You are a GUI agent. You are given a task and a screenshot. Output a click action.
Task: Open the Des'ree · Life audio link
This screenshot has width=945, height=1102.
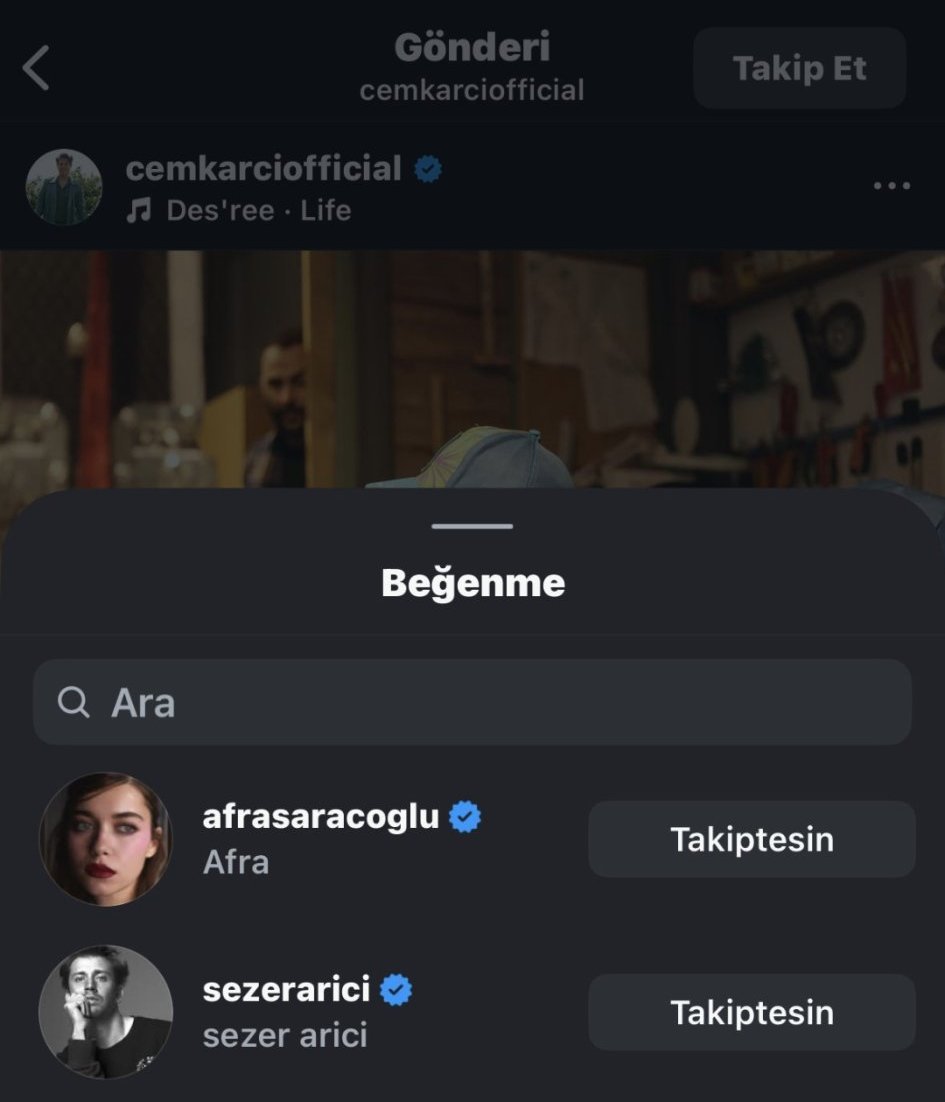240,211
